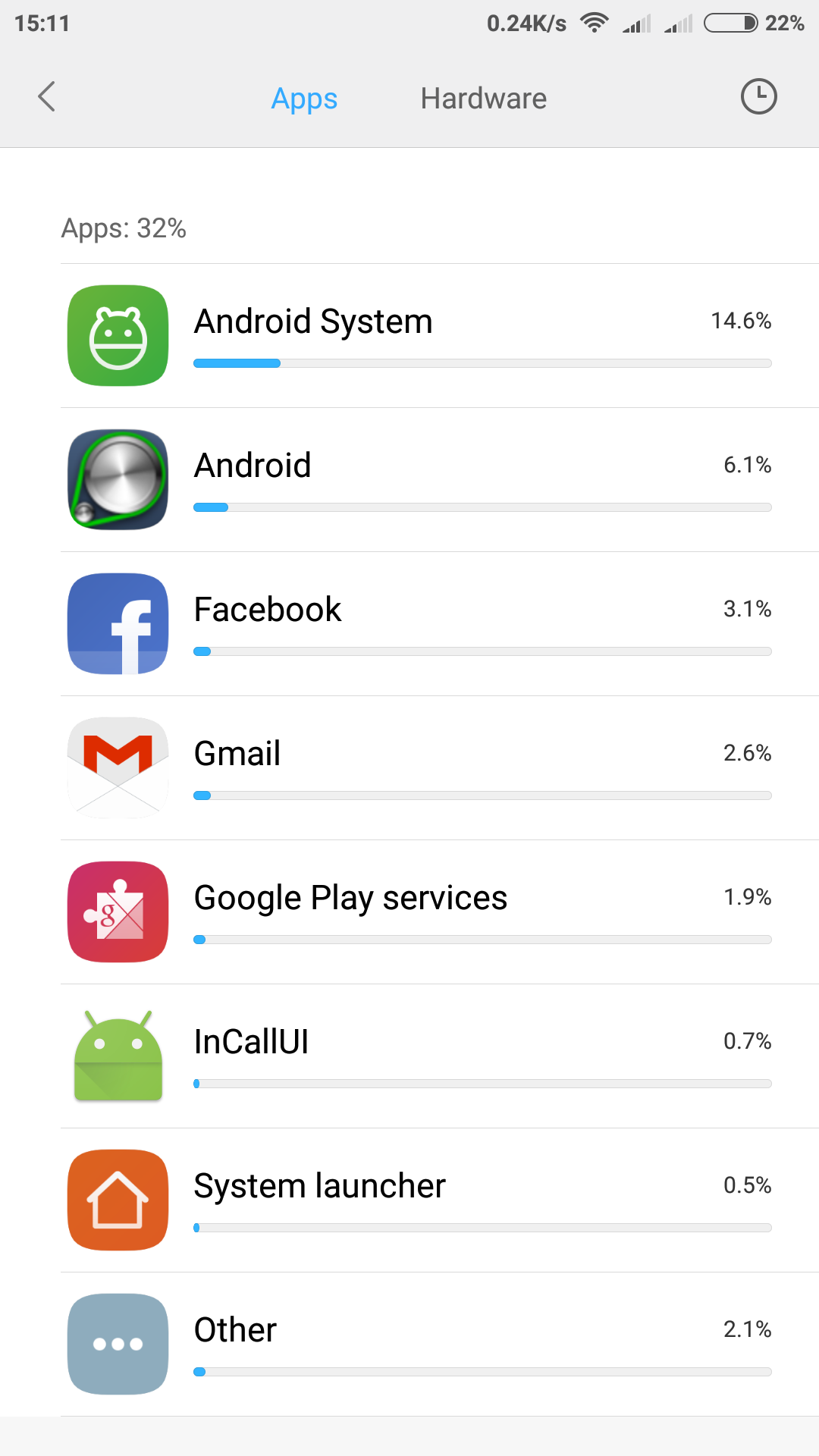Tap the InCallUI row
819x1456 pixels.
[440, 1056]
